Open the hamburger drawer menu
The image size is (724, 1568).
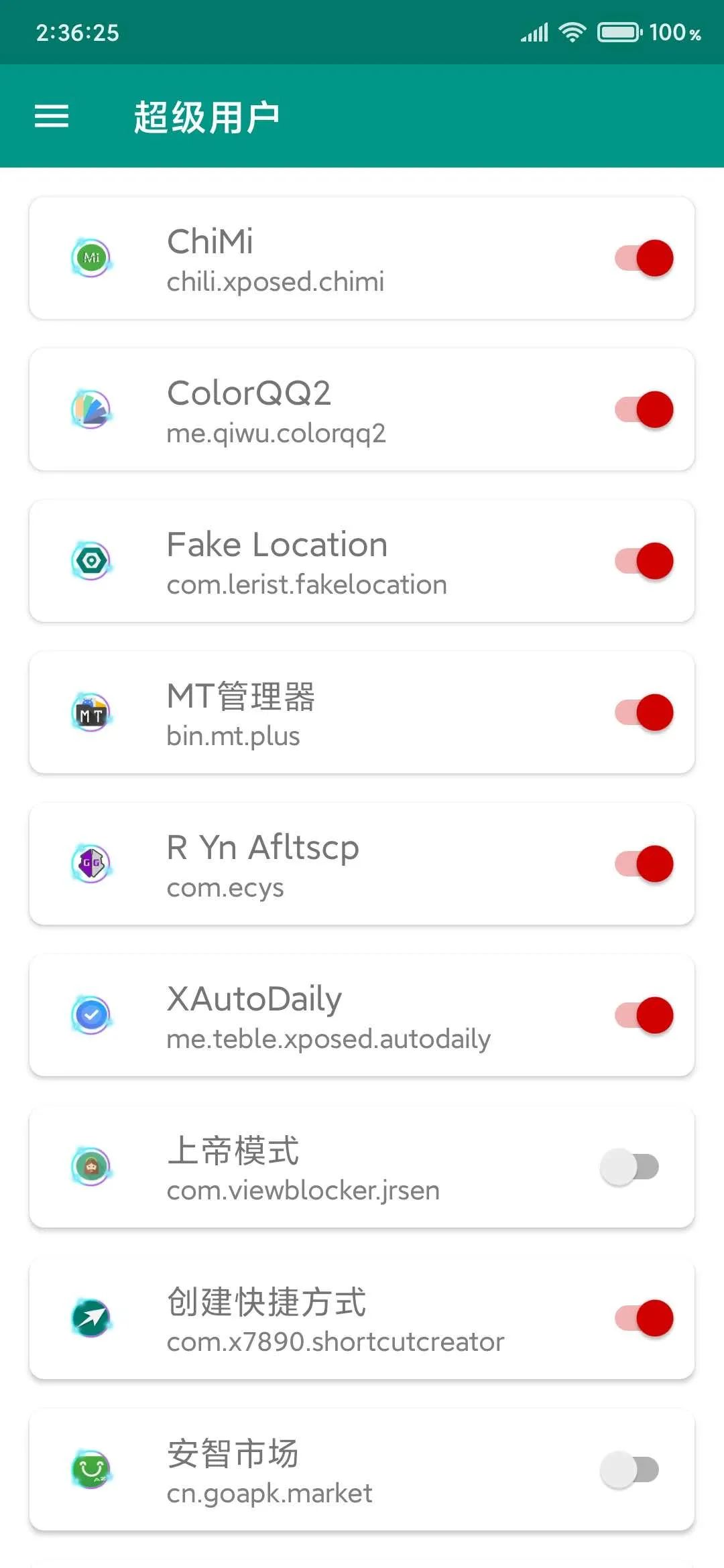52,117
